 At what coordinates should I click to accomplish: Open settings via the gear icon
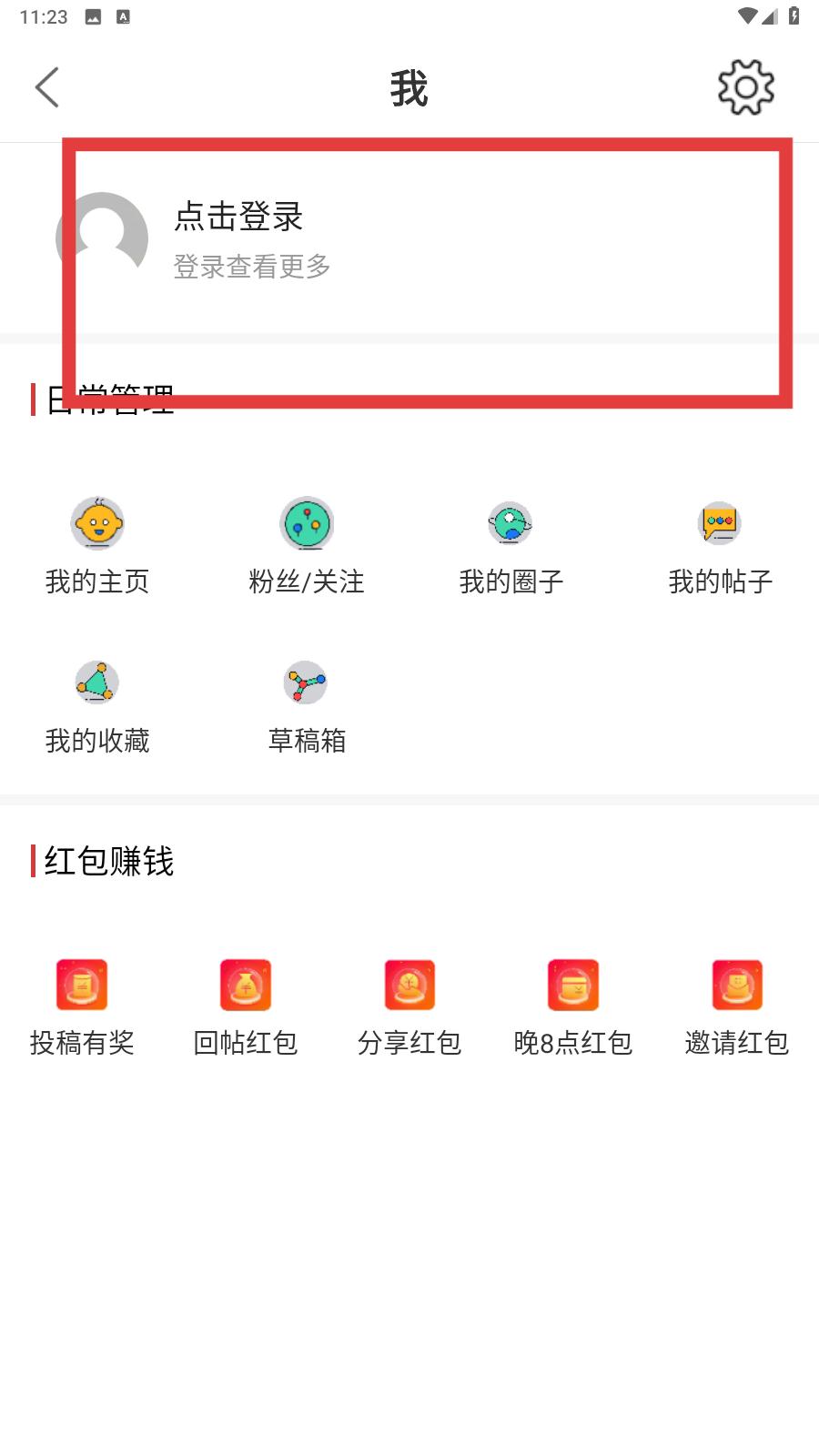coord(745,87)
